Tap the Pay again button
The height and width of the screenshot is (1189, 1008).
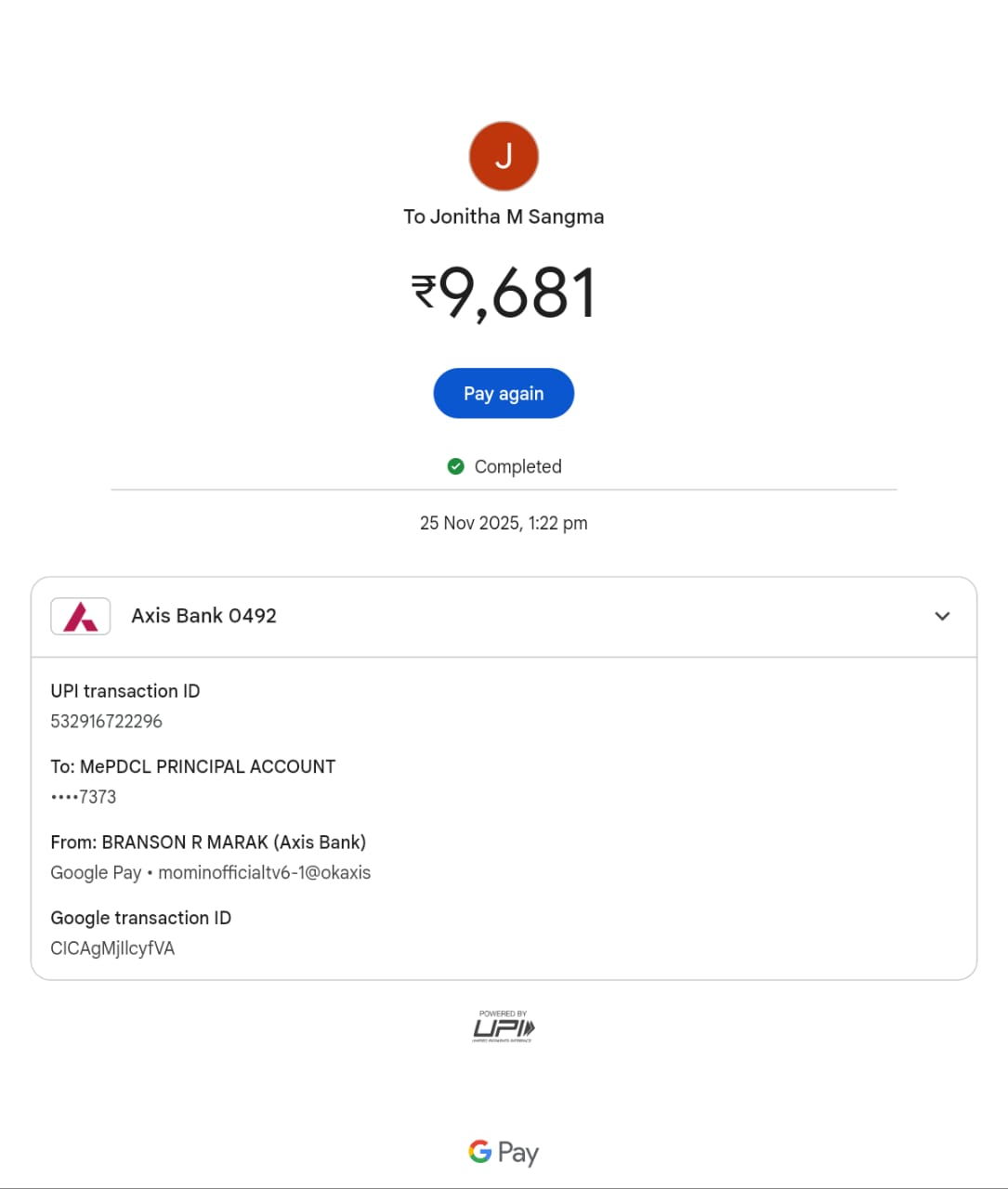pyautogui.click(x=504, y=394)
